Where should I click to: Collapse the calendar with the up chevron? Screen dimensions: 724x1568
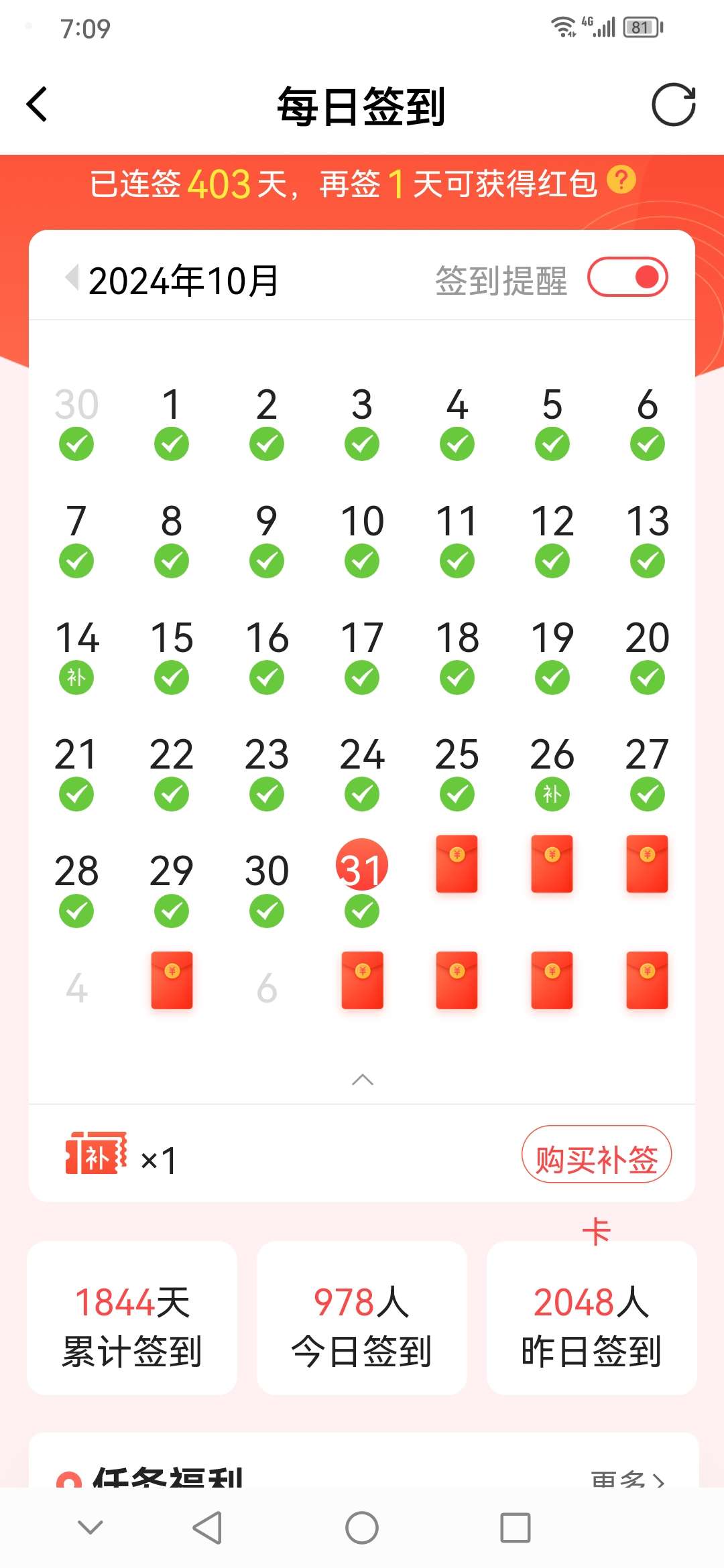tap(363, 1080)
